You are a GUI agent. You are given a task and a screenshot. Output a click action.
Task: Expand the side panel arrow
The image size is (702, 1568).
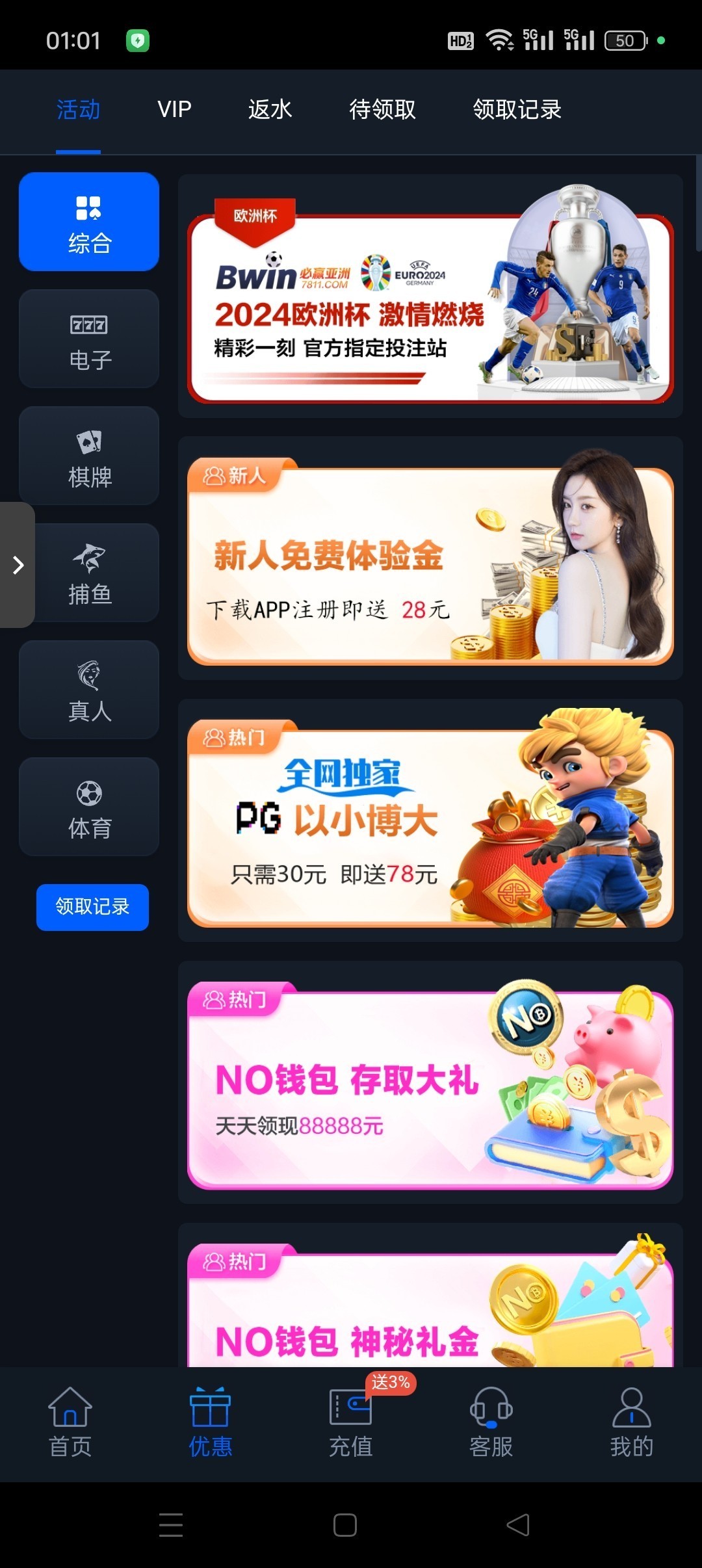pyautogui.click(x=18, y=565)
